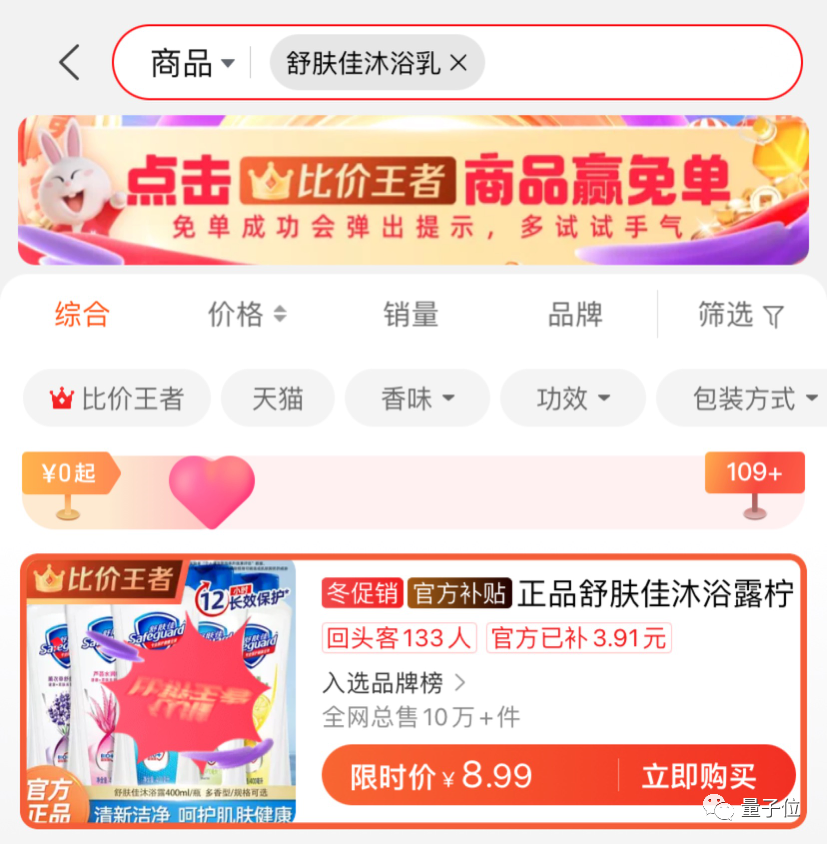
Task: Go back using the arrow icon
Action: 69,63
